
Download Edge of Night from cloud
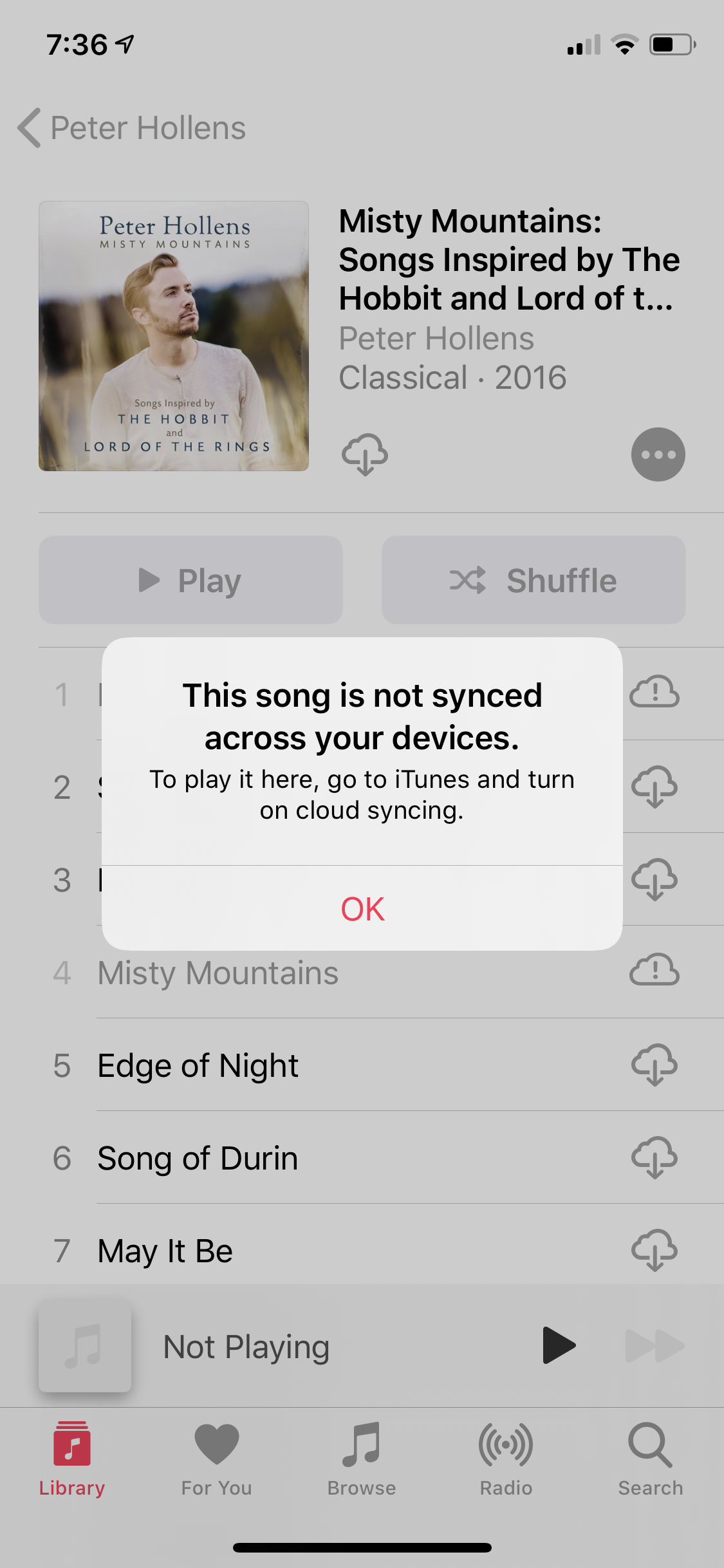tap(654, 1065)
